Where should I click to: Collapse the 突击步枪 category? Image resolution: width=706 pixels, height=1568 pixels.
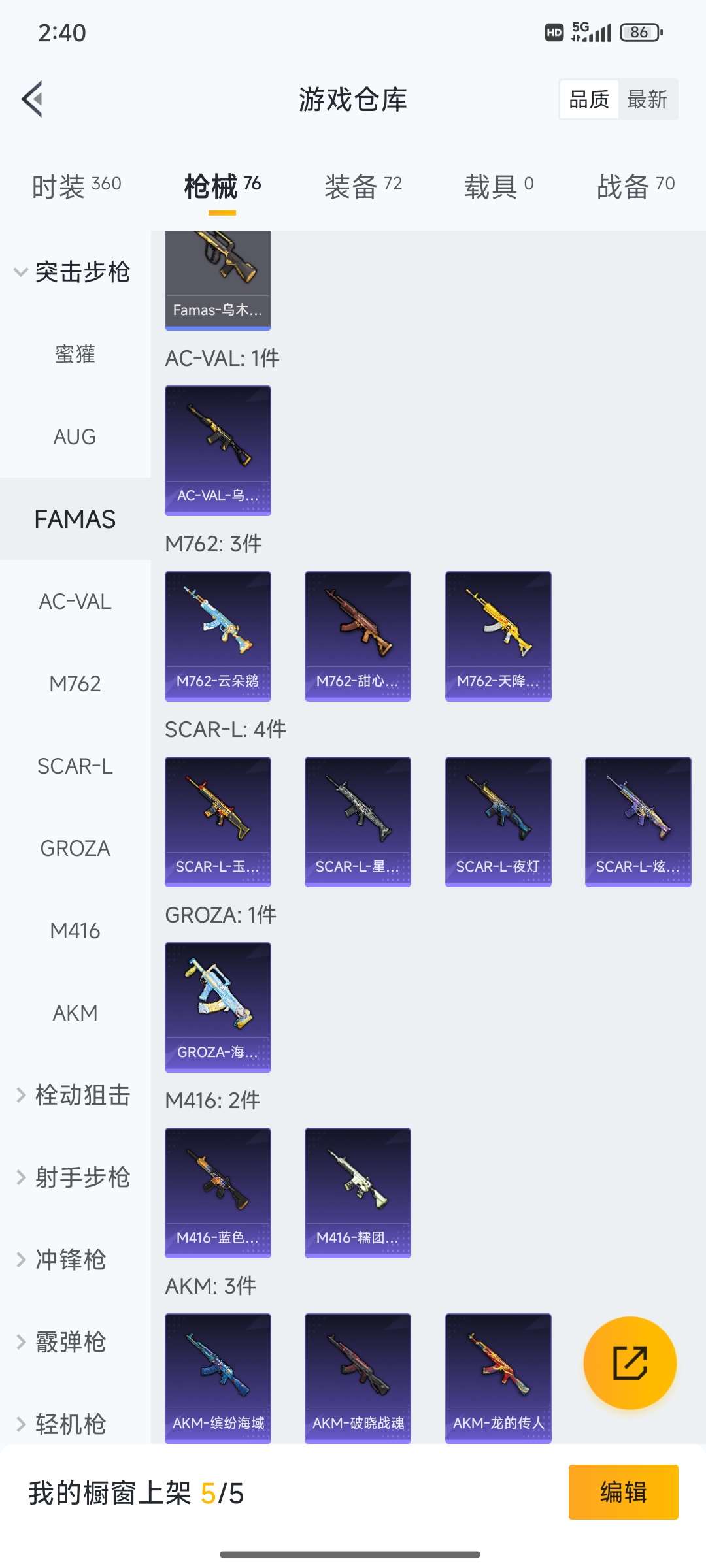(x=73, y=272)
